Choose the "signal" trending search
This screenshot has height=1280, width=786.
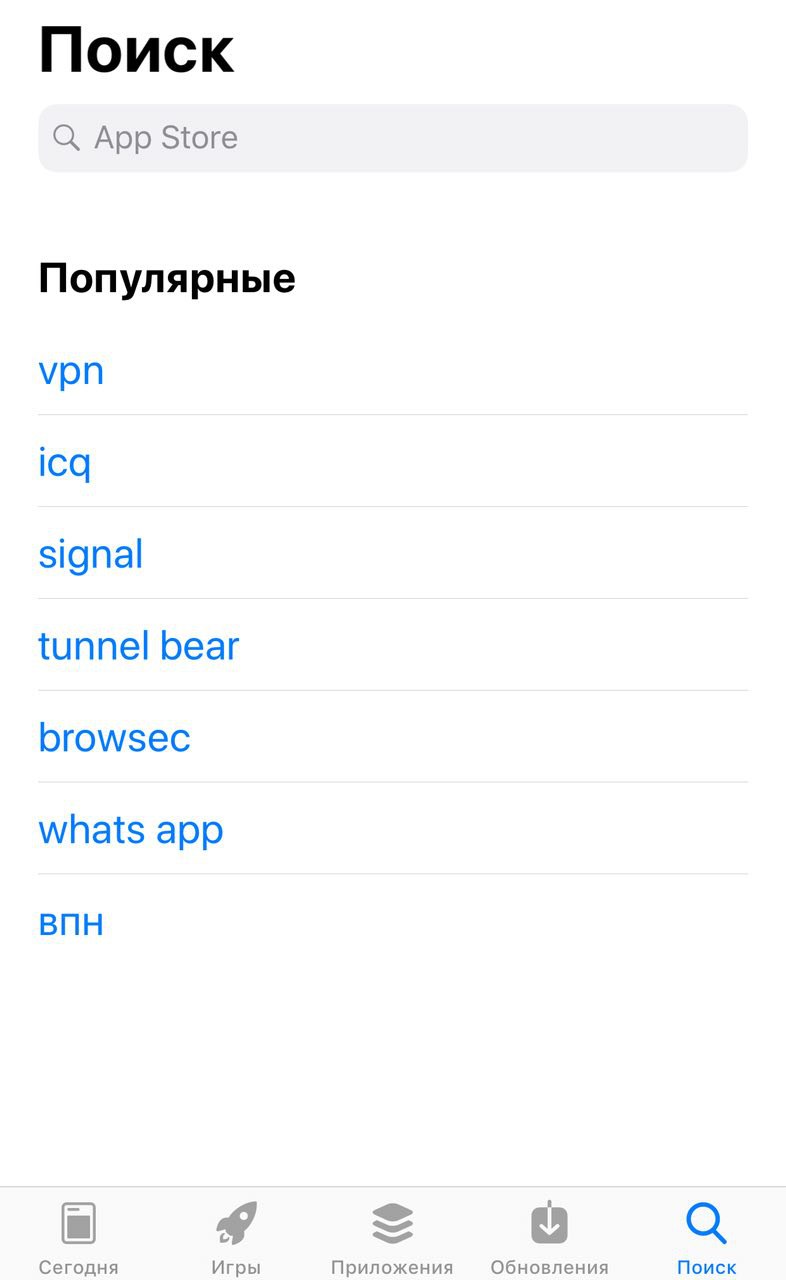[x=91, y=555]
